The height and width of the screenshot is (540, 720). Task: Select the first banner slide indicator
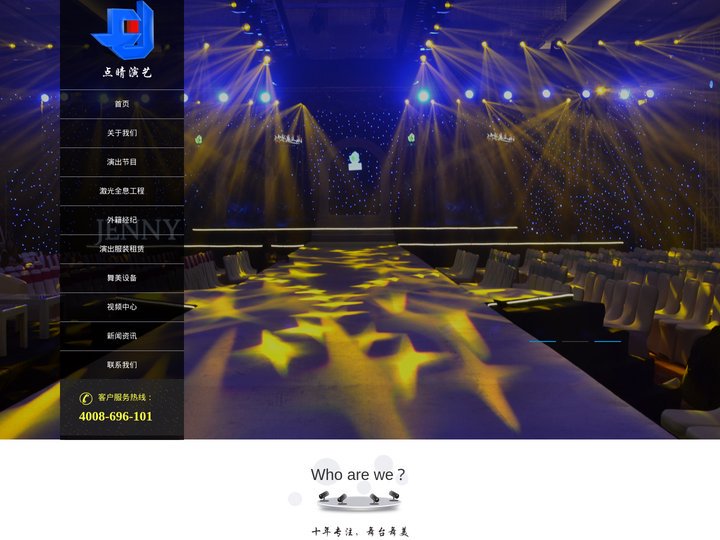point(542,341)
